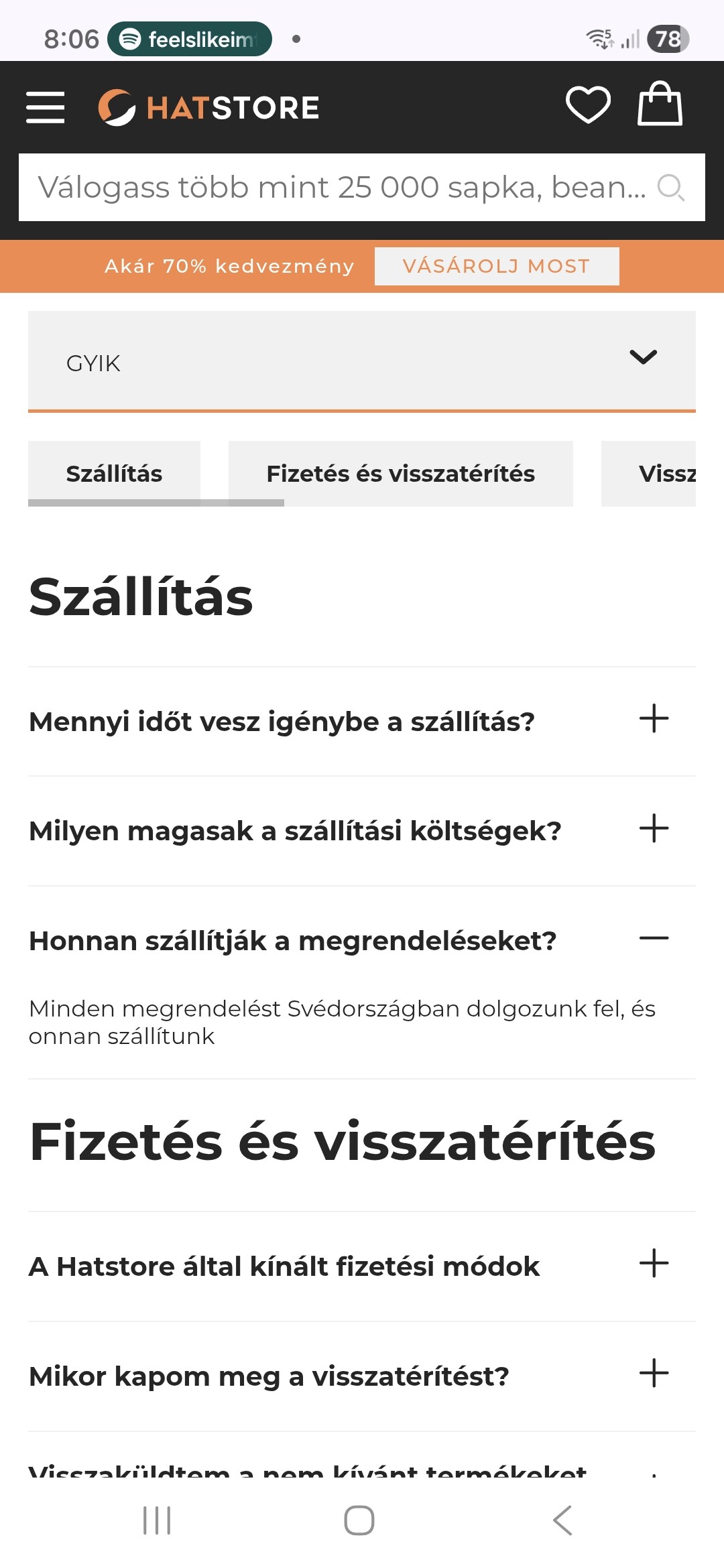Open recent apps from navigation bar
This screenshot has height=1568, width=724.
(157, 1520)
